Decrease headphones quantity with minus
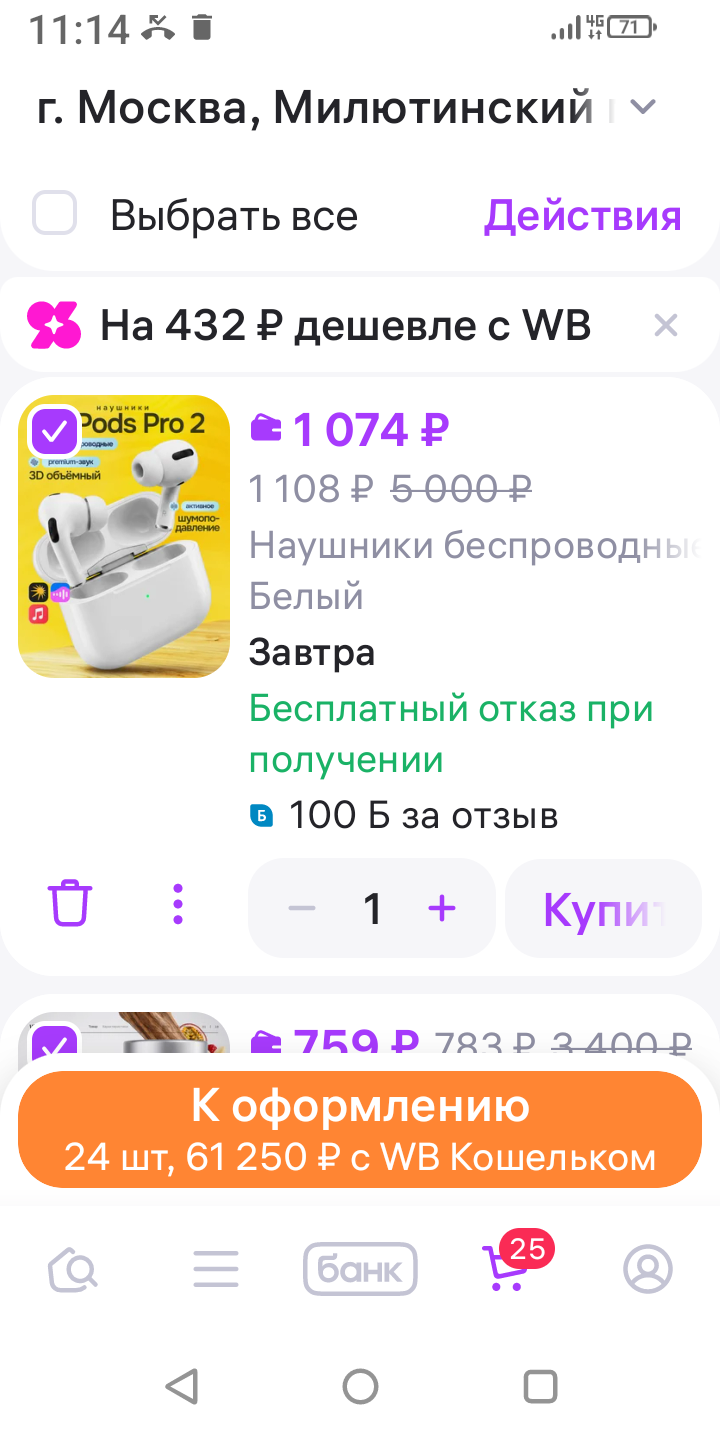 (302, 908)
